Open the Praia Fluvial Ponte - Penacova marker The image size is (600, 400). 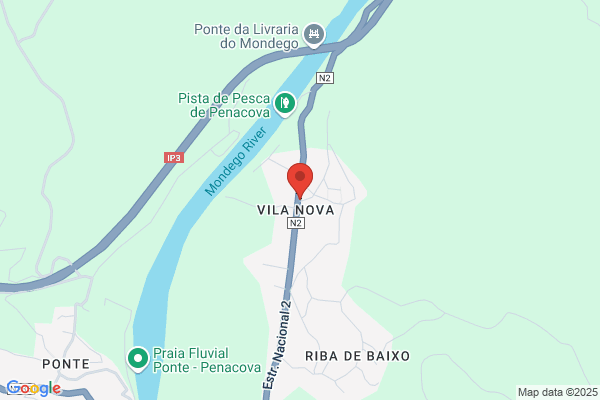[138, 359]
